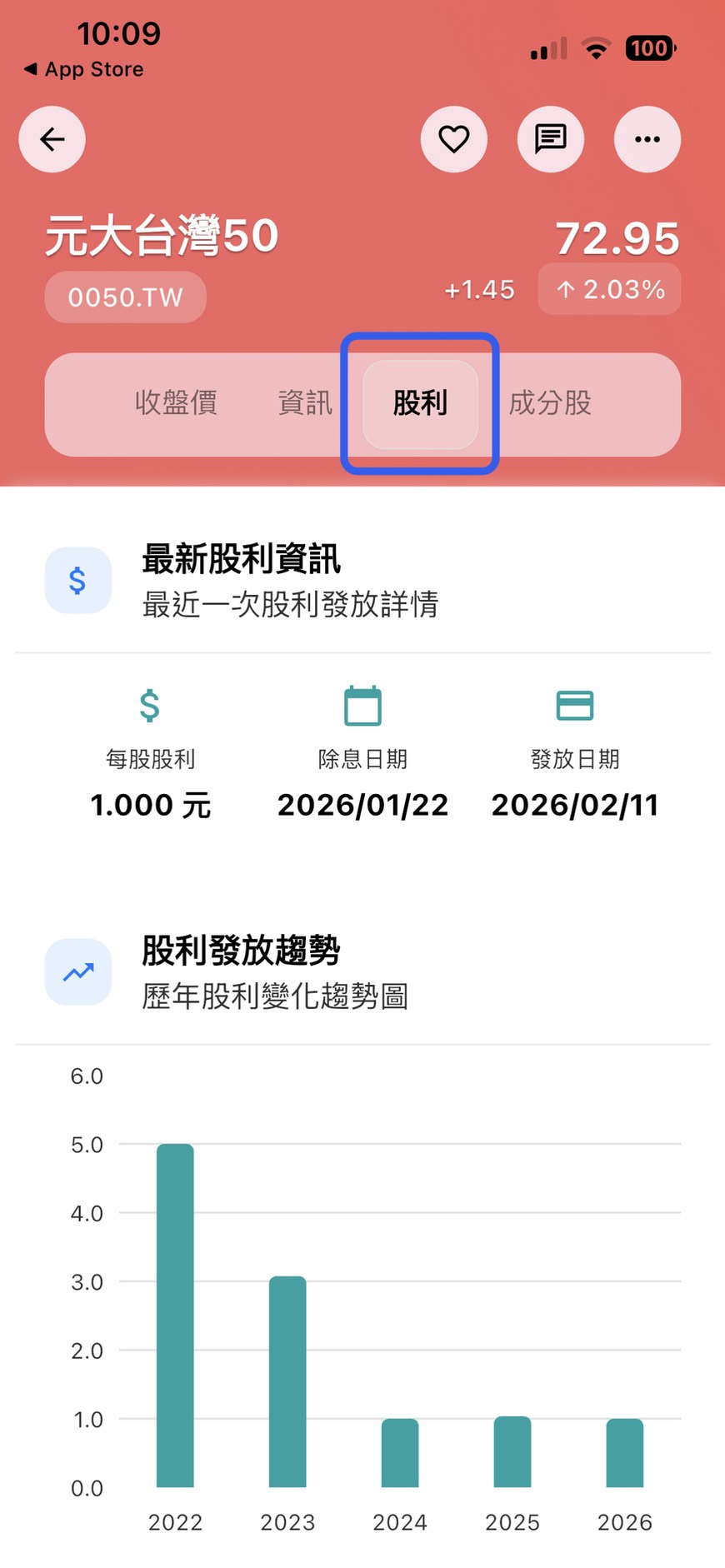Return to App Store via status bar

click(83, 69)
